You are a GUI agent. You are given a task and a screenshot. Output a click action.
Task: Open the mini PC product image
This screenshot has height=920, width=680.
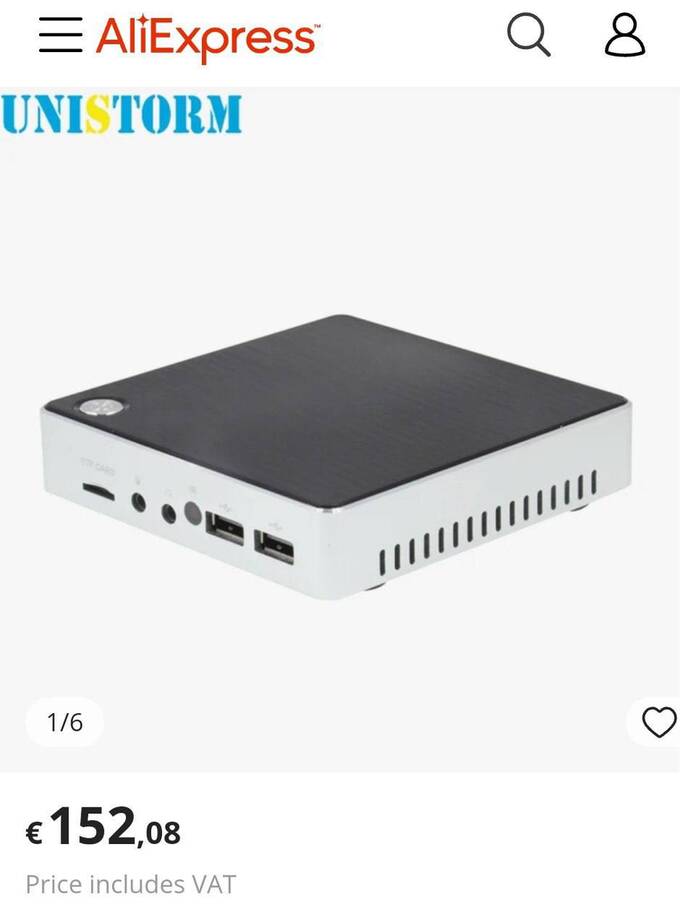[336, 455]
